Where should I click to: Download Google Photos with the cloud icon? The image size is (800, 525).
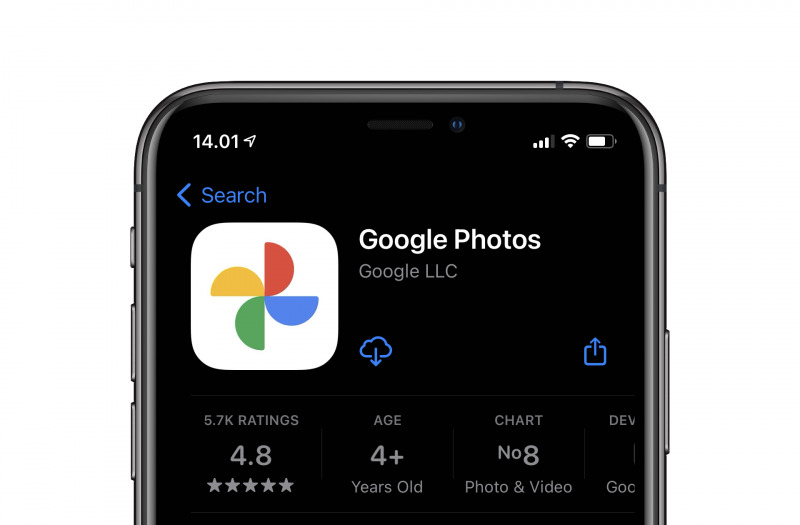click(376, 351)
